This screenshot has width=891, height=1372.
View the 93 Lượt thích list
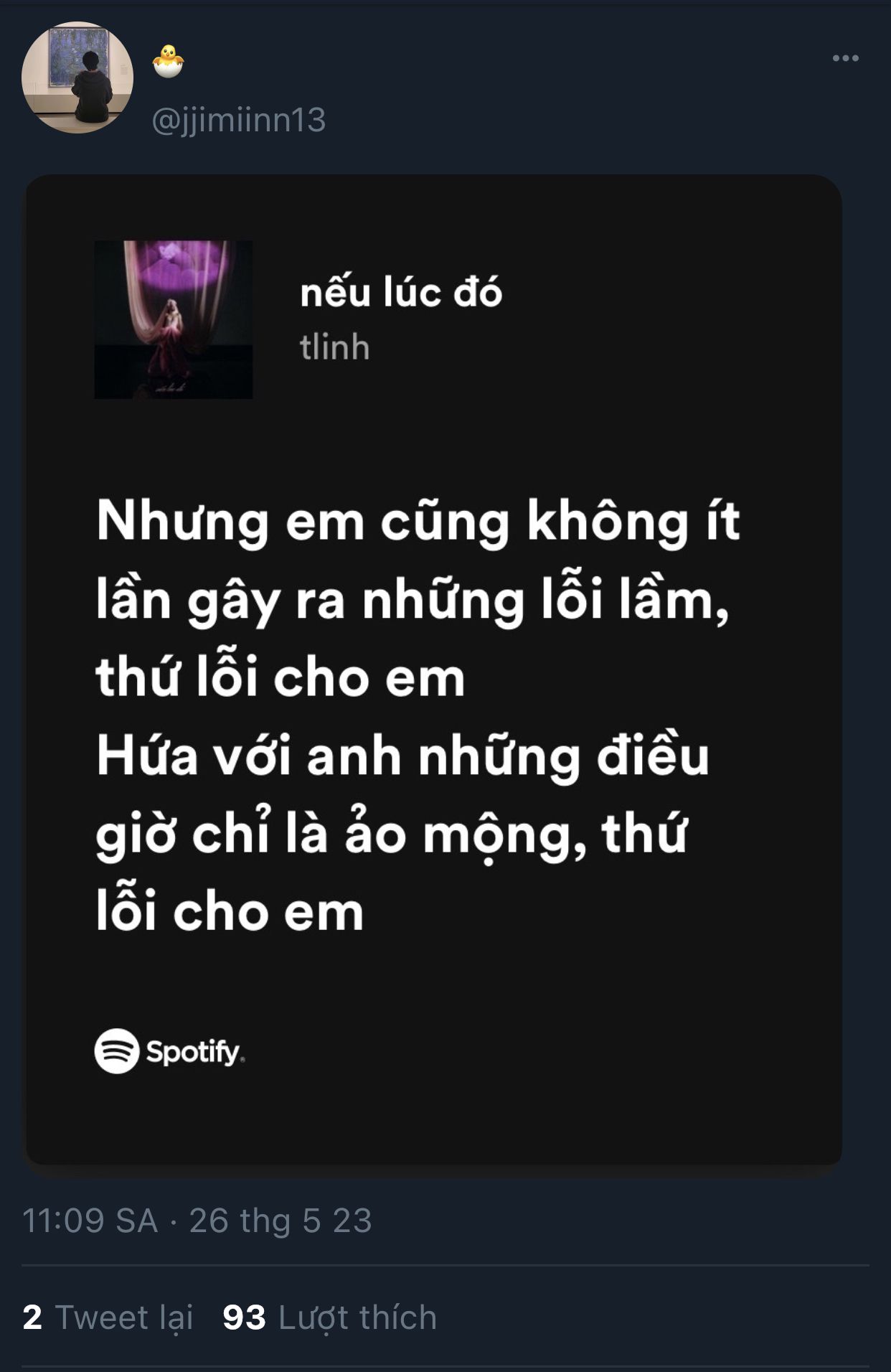tap(330, 1317)
